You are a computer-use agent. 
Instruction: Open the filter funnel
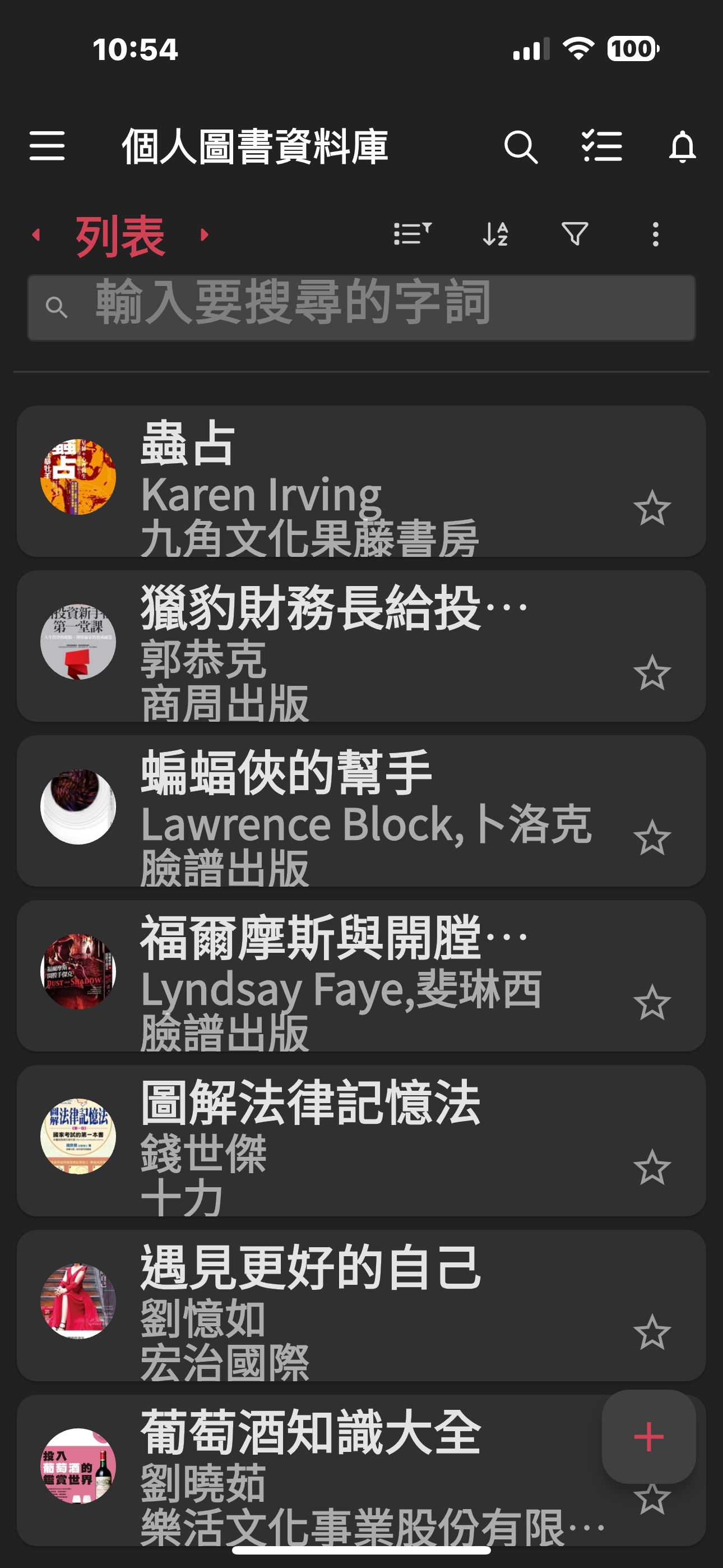coord(574,234)
